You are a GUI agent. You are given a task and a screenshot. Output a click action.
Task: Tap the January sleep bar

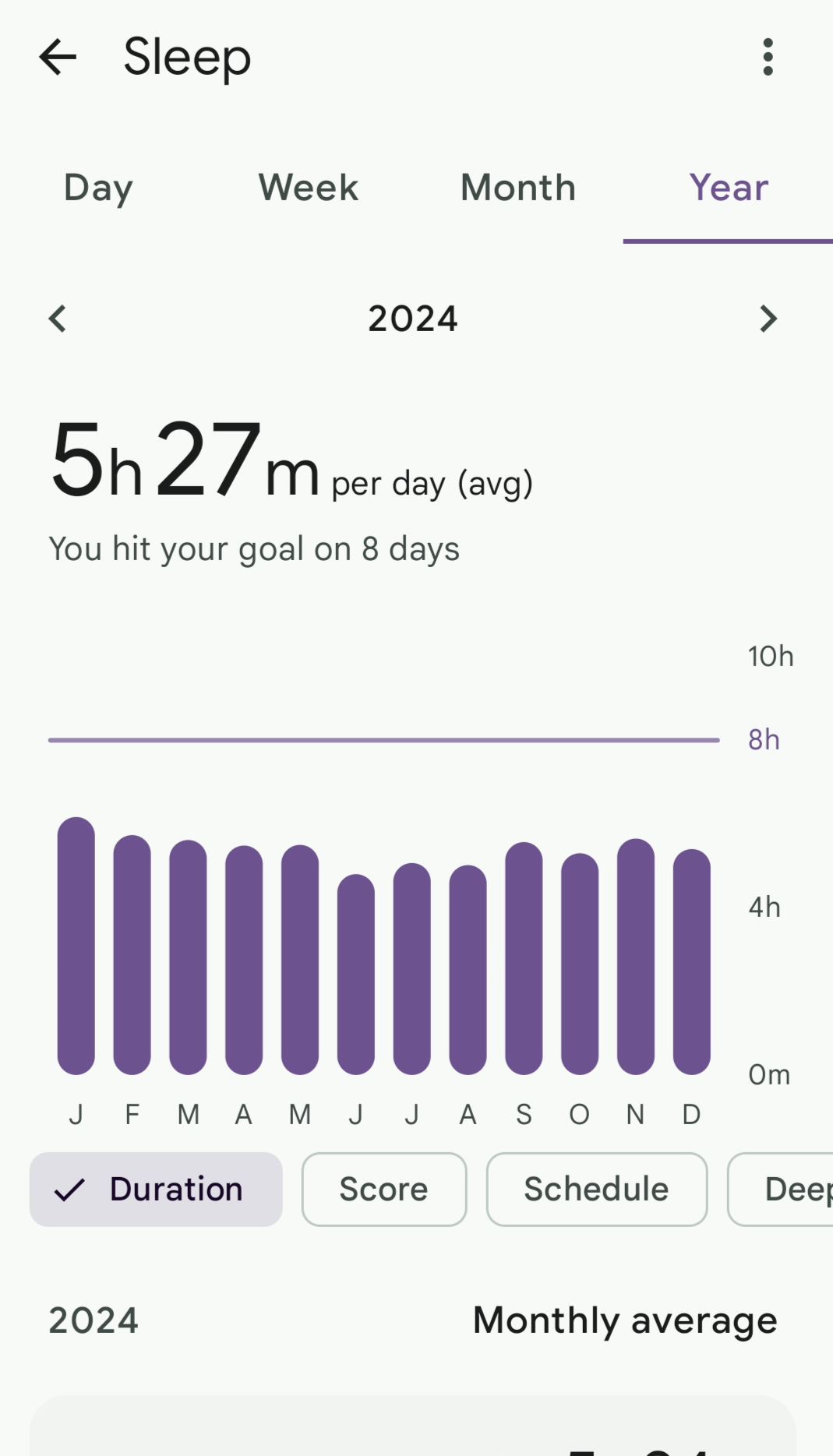click(76, 946)
